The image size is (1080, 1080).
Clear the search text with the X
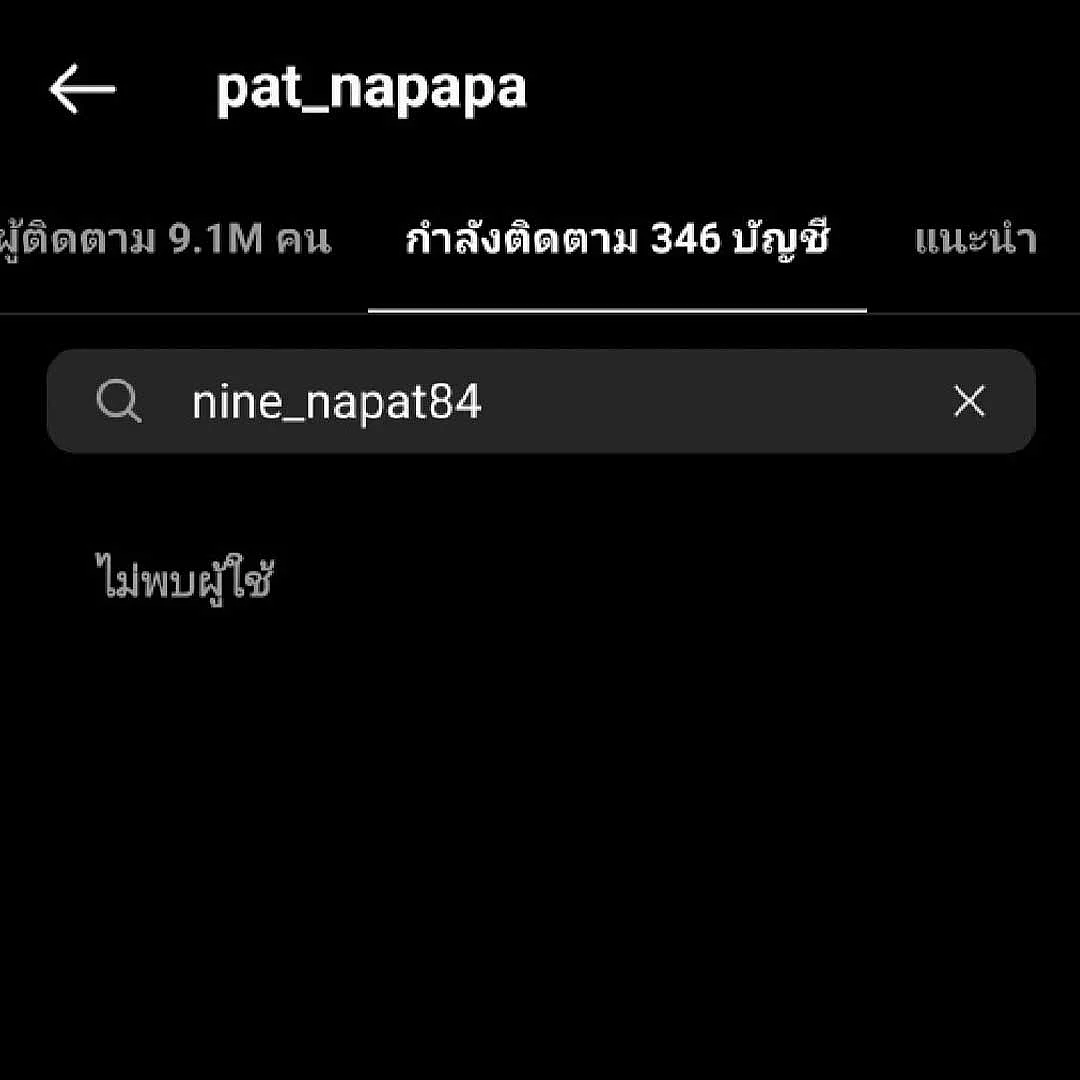969,402
